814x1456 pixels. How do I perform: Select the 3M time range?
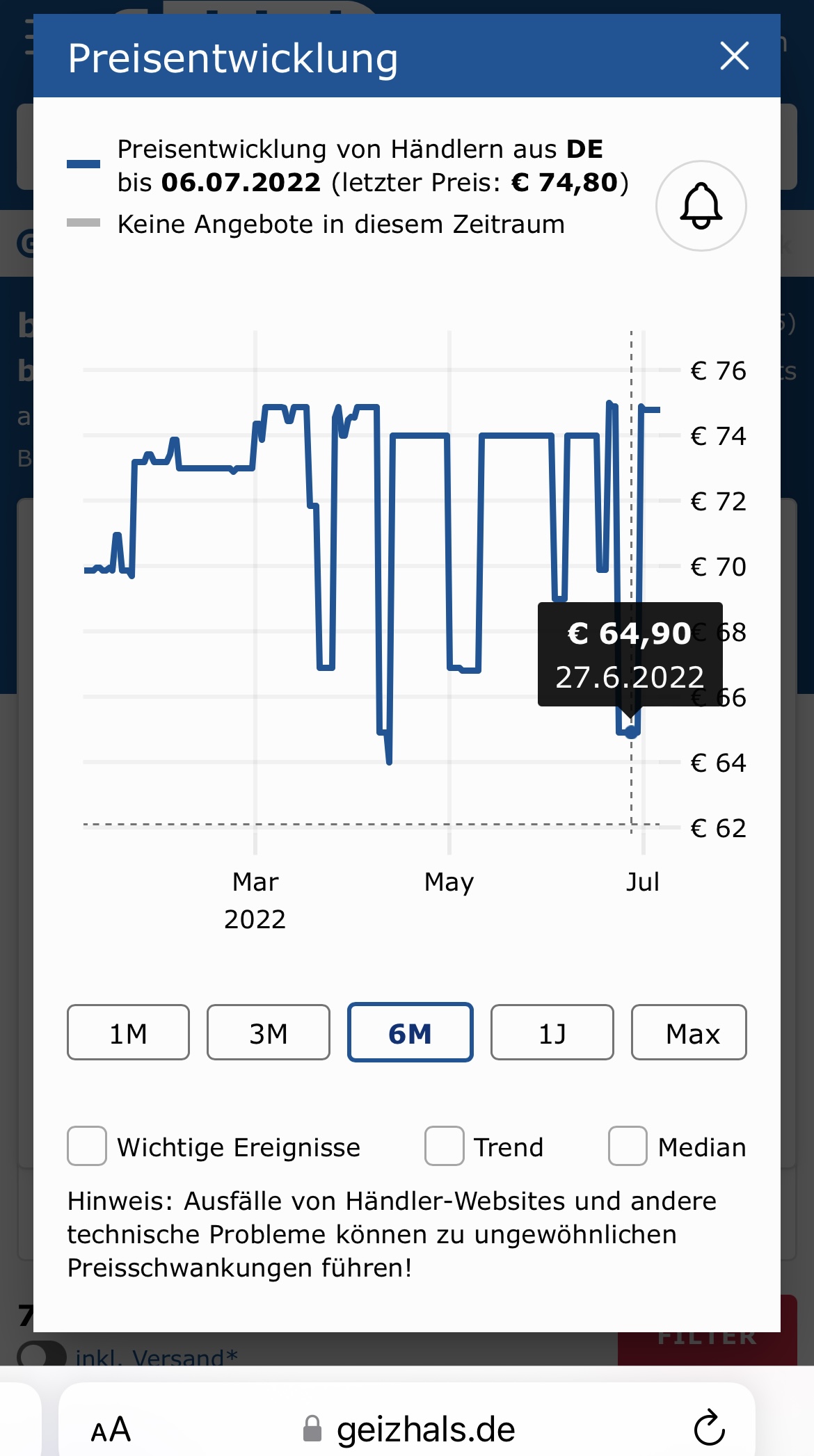pyautogui.click(x=269, y=1033)
